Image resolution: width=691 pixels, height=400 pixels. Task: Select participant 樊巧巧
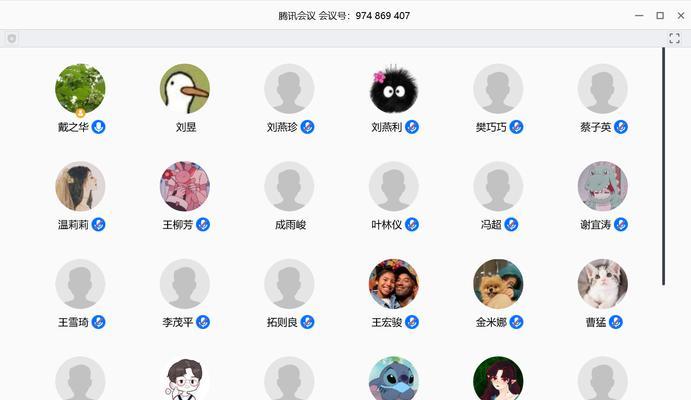click(x=498, y=89)
